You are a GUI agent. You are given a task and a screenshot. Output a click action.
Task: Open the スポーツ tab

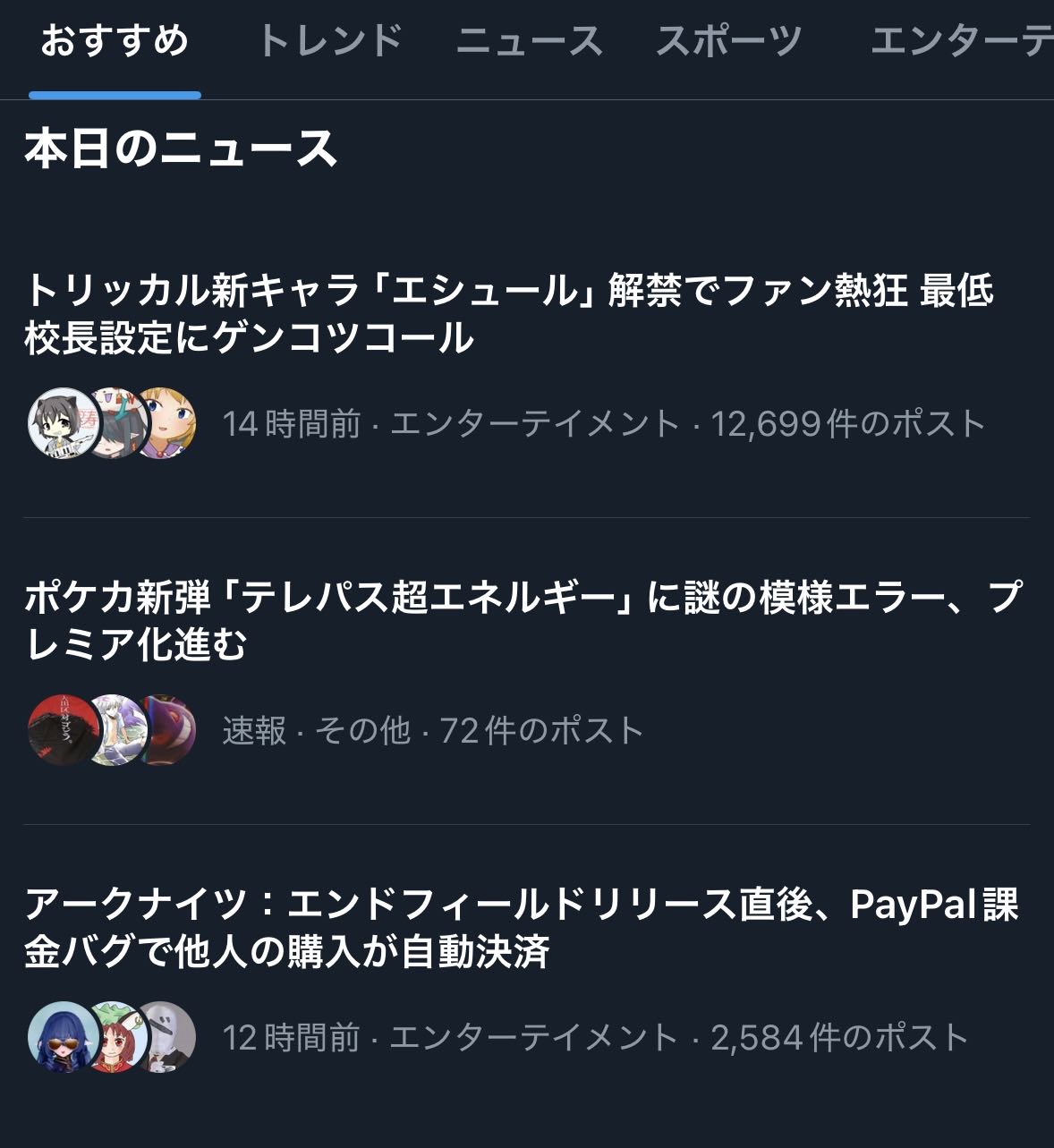tap(729, 42)
